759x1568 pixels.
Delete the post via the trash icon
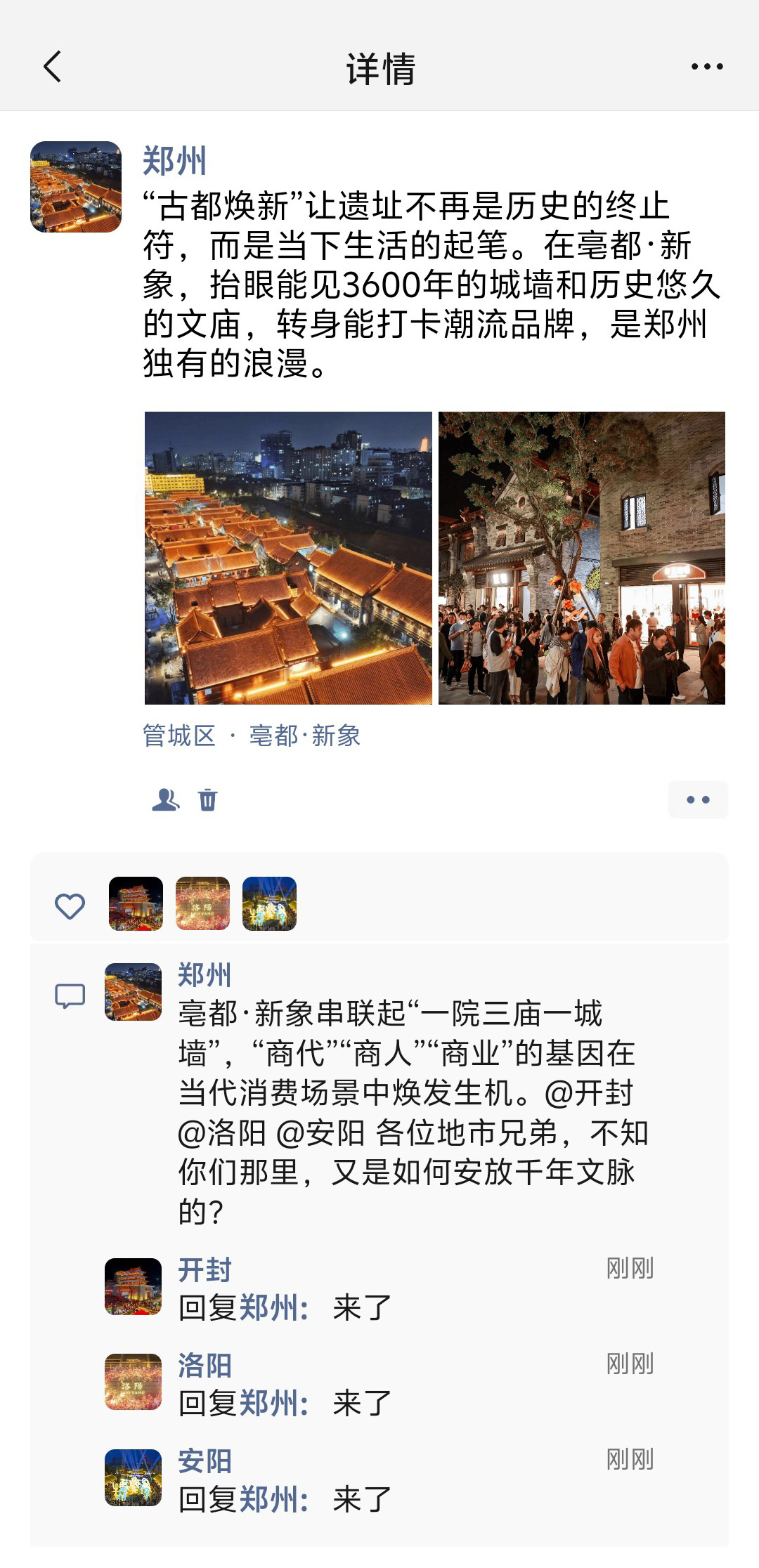pyautogui.click(x=207, y=800)
